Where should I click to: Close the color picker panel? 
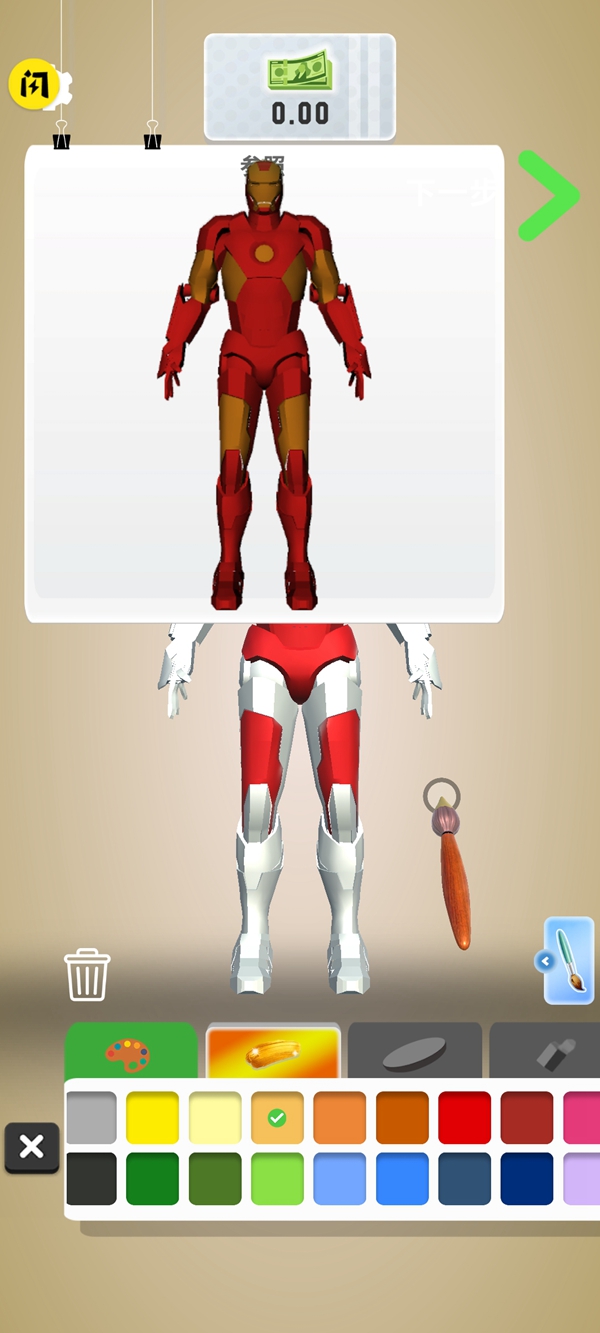point(32,1147)
